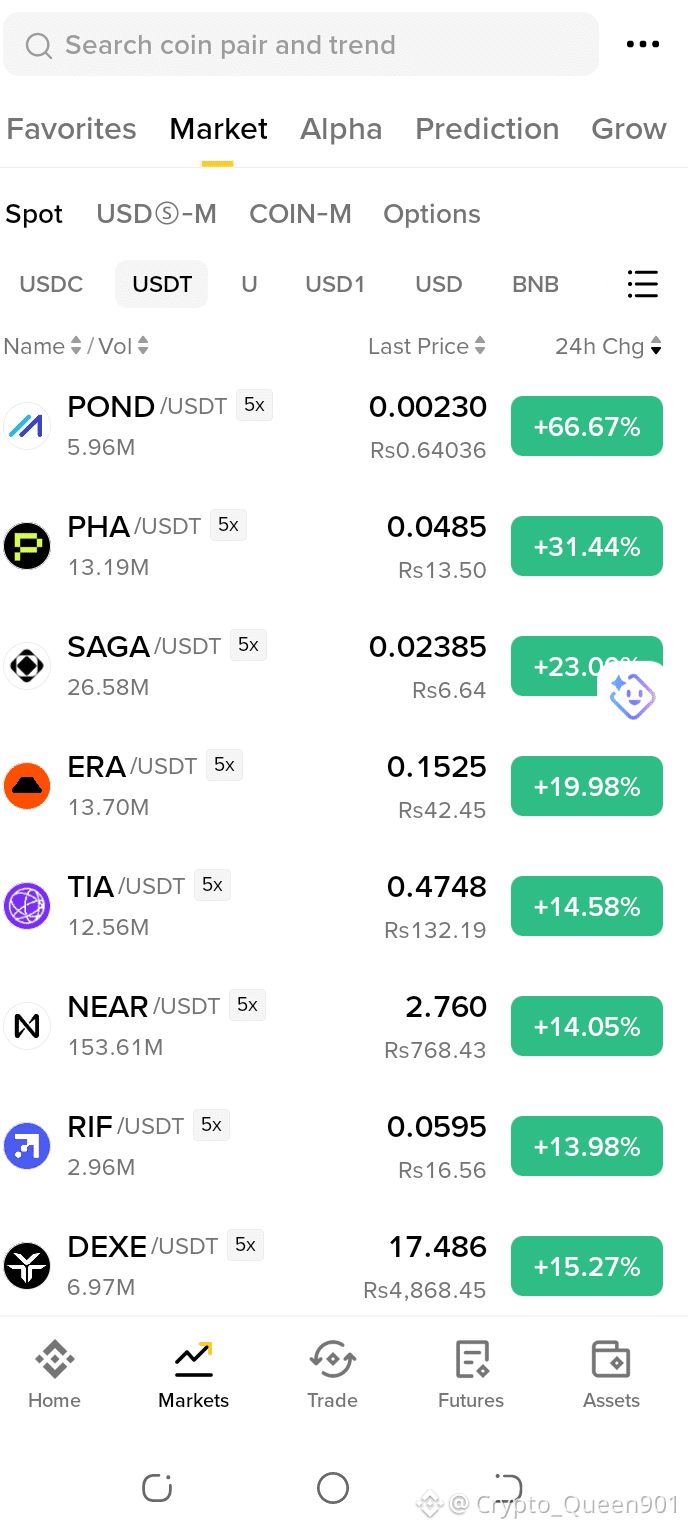The width and height of the screenshot is (688, 1529).
Task: Open the quote asset list icon
Action: pyautogui.click(x=642, y=284)
